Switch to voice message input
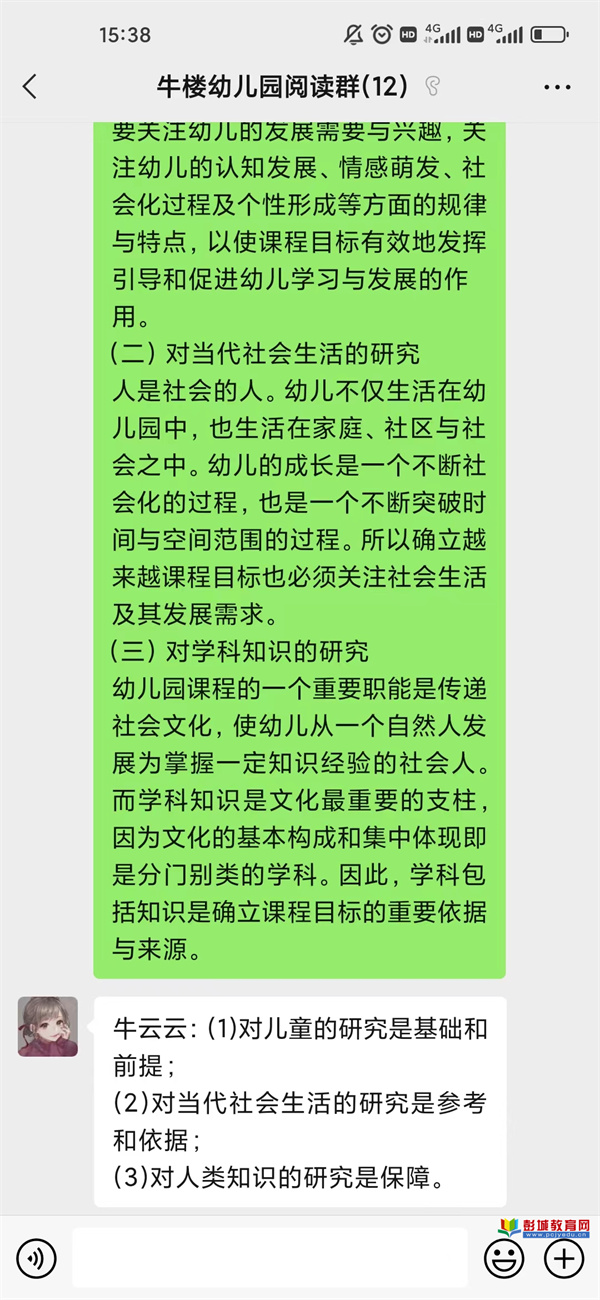This screenshot has width=600, height=1300. [x=37, y=1257]
